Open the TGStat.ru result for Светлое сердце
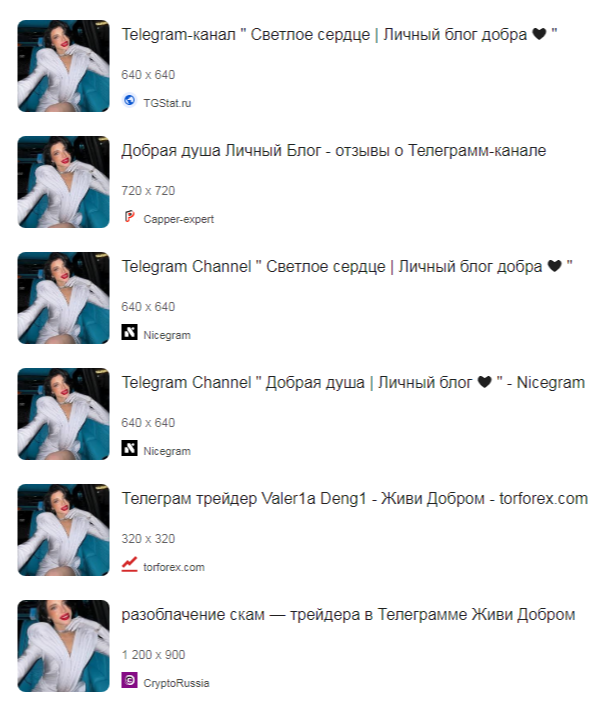The image size is (602, 702). [x=338, y=35]
